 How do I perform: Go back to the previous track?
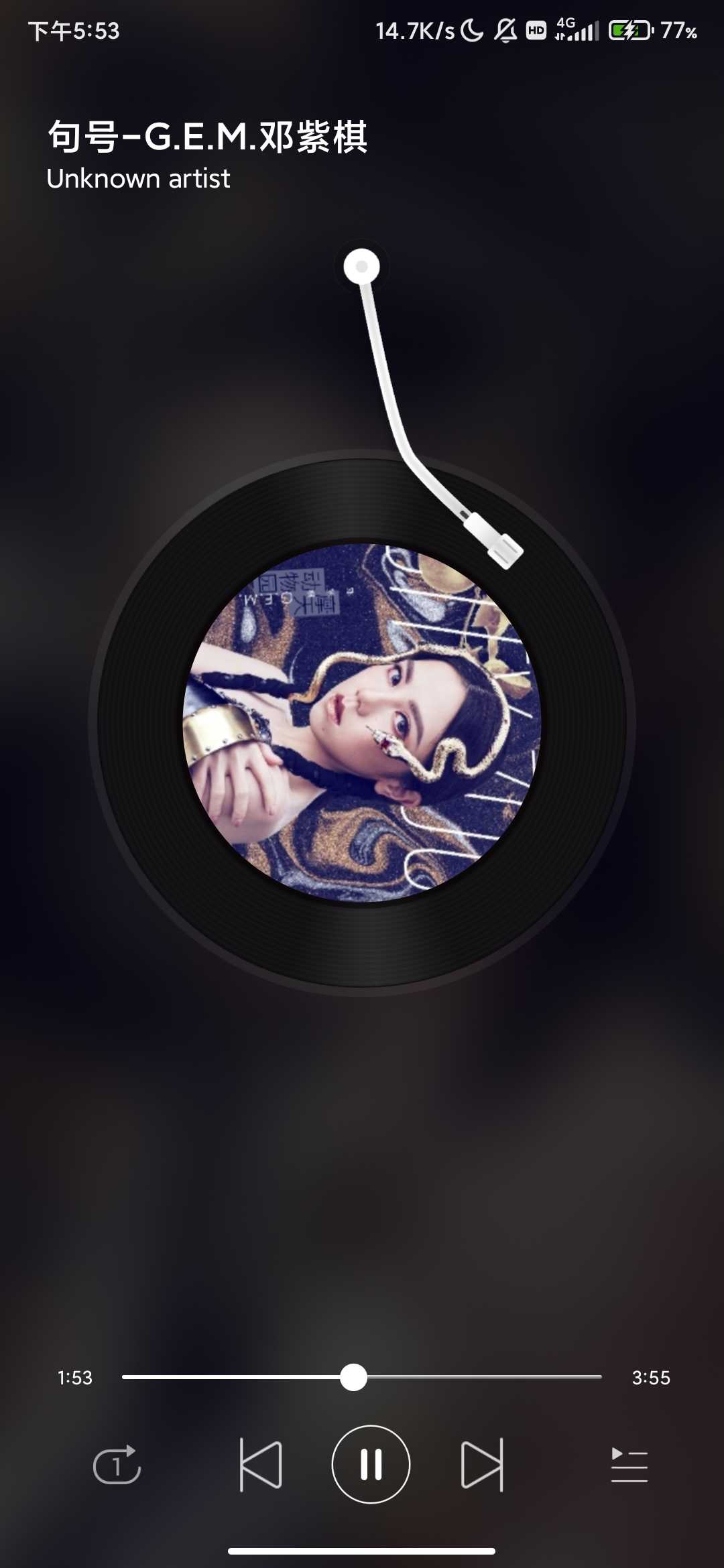(x=260, y=1464)
